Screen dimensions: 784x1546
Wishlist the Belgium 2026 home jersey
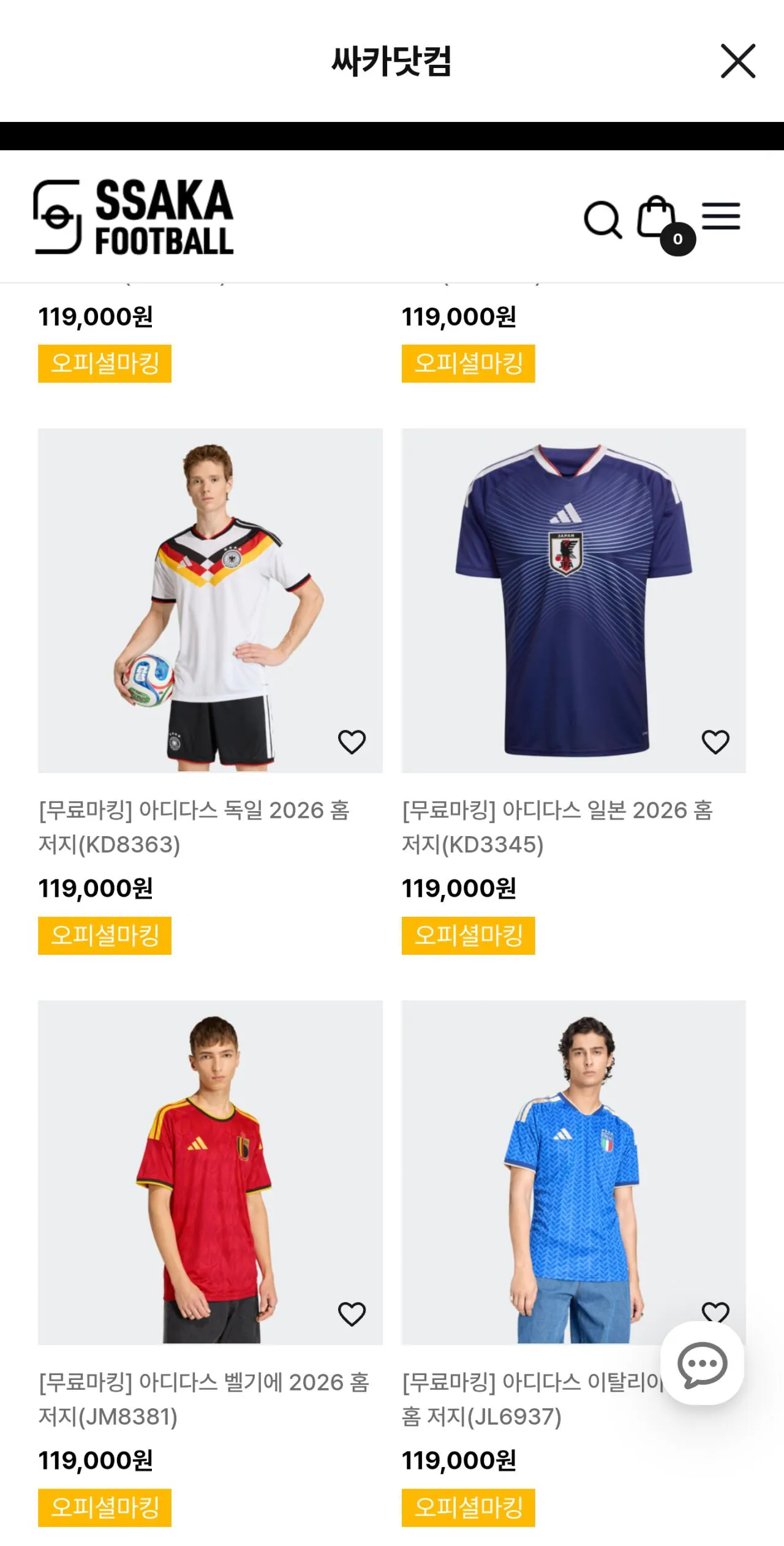pos(352,1314)
